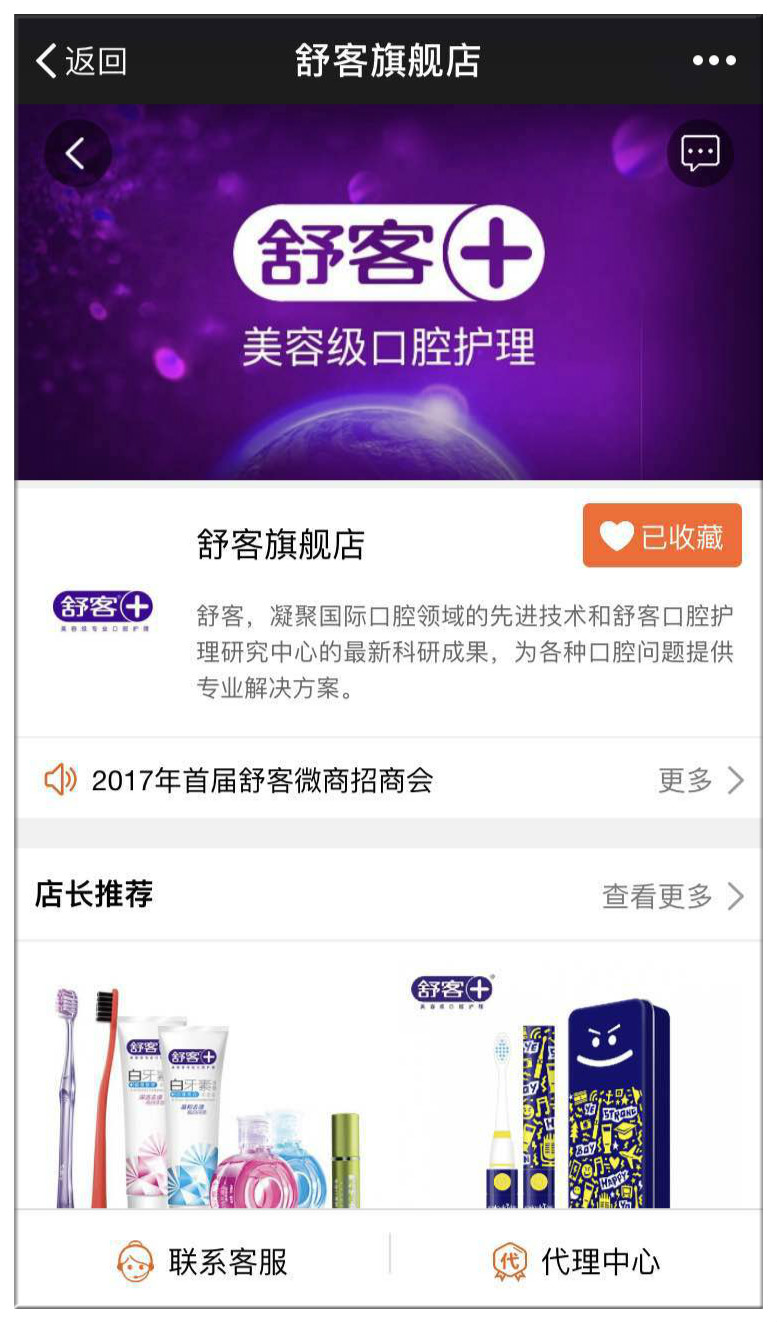
Task: Contact customer service via 联系客服
Action: click(203, 1262)
